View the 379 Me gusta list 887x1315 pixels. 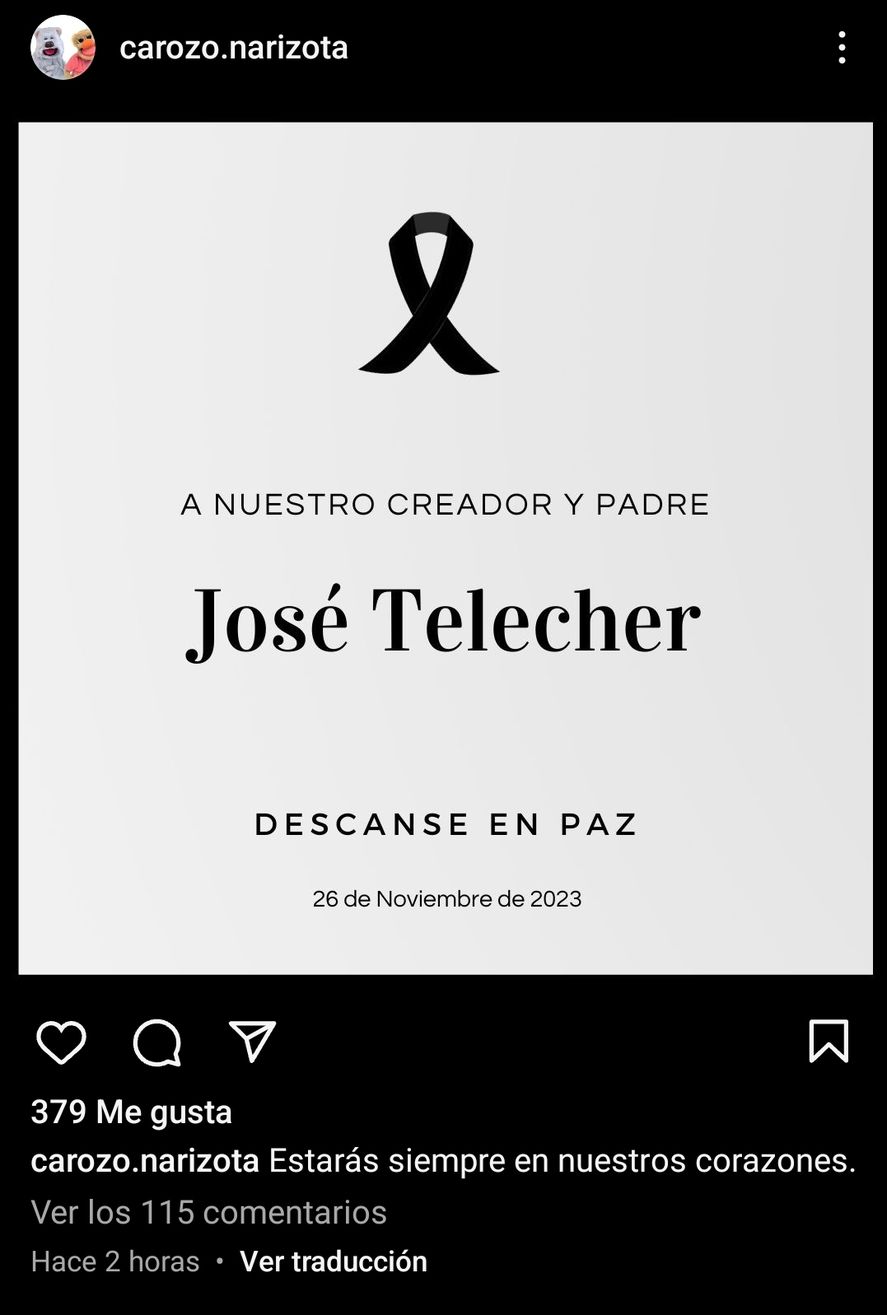click(131, 1112)
